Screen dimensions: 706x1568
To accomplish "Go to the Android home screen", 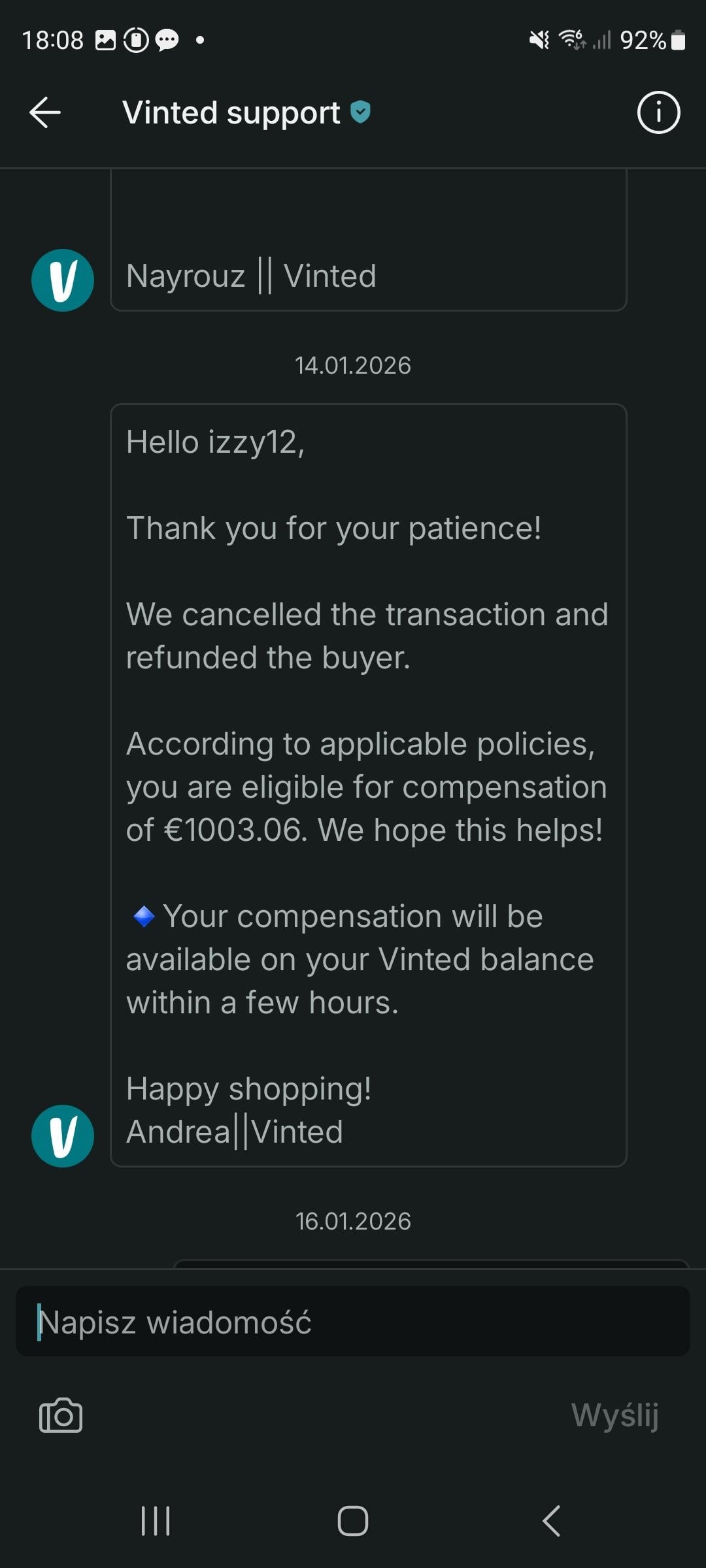I will click(353, 1520).
